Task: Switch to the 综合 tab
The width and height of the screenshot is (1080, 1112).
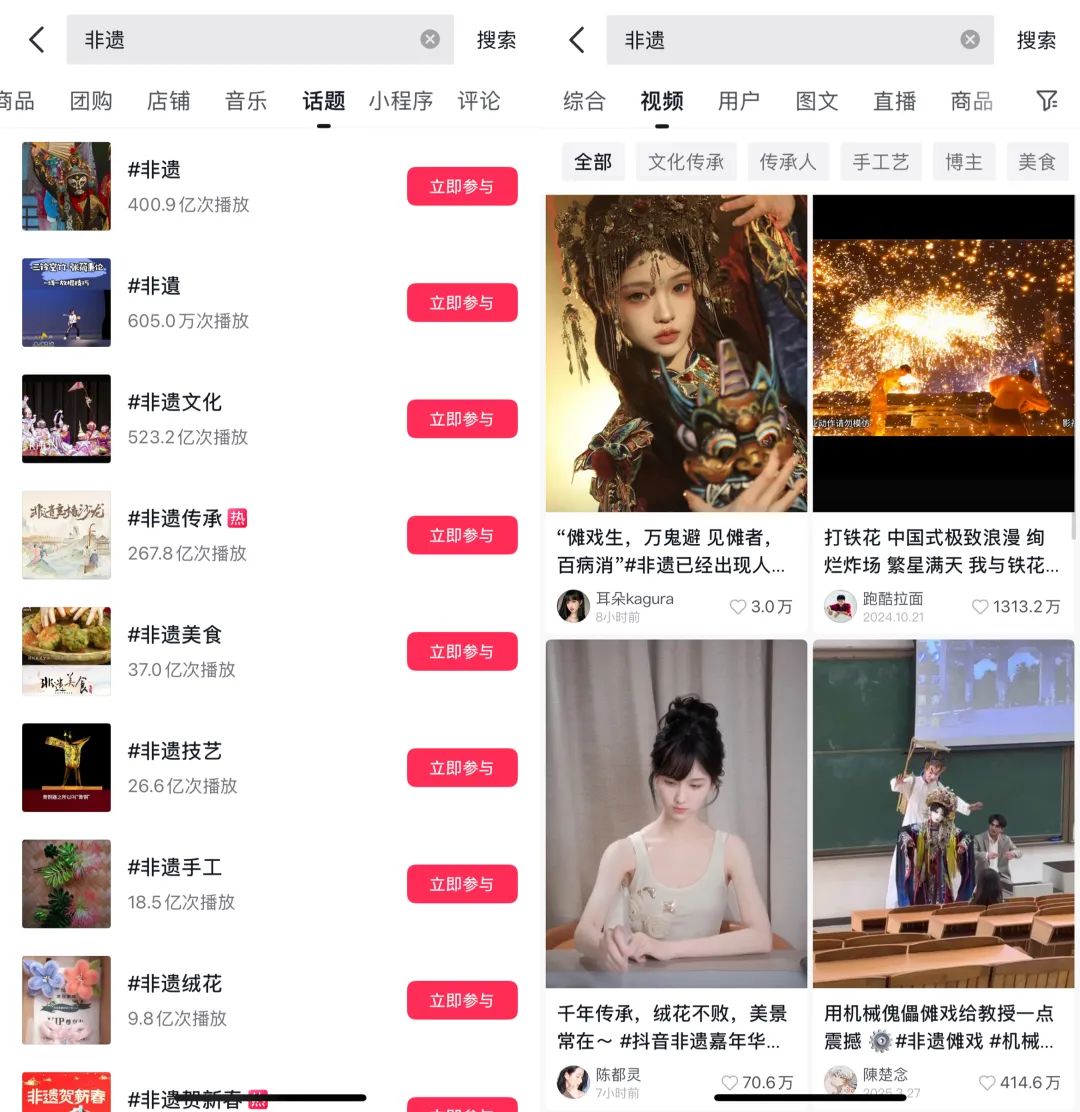Action: 584,100
